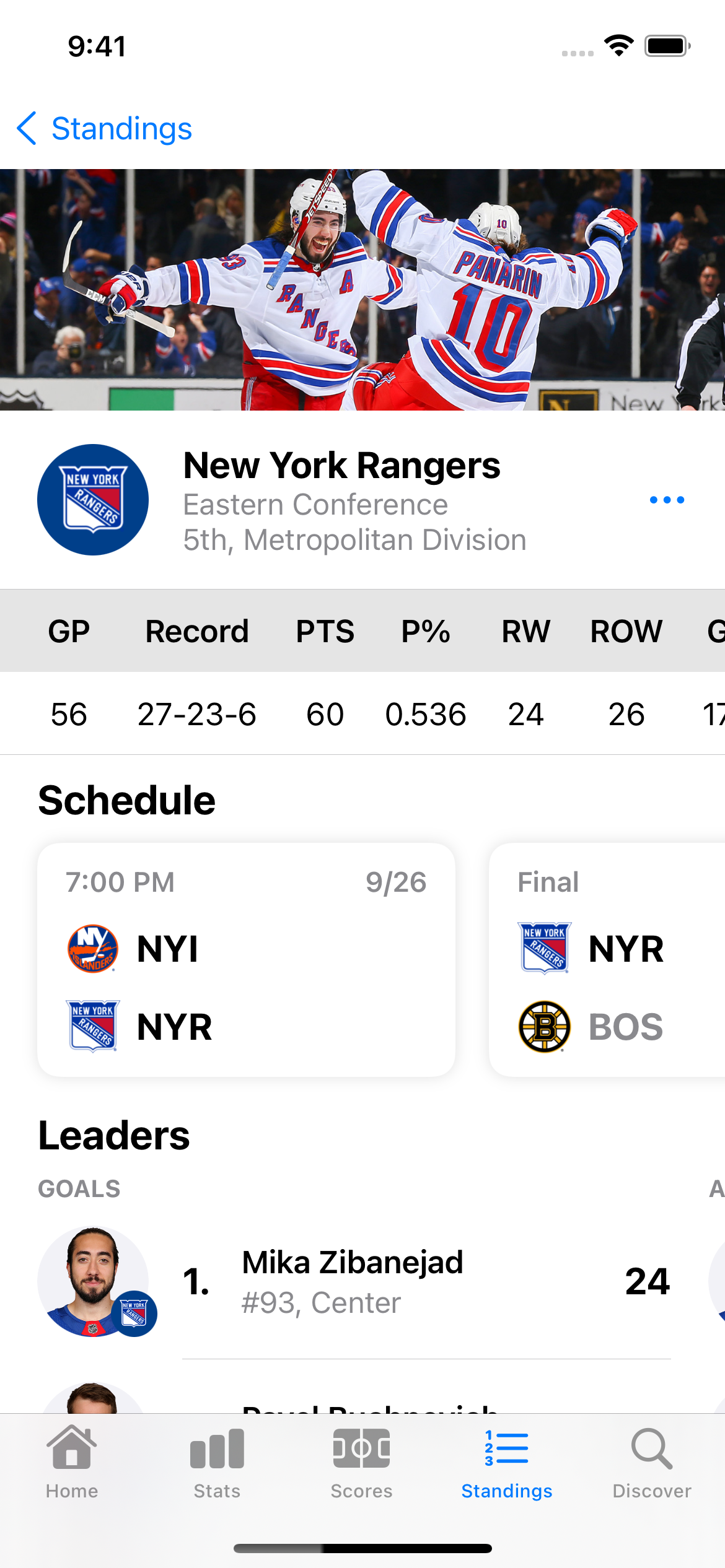This screenshot has width=725, height=1568.
Task: Switch to the Scores tab
Action: click(362, 1461)
